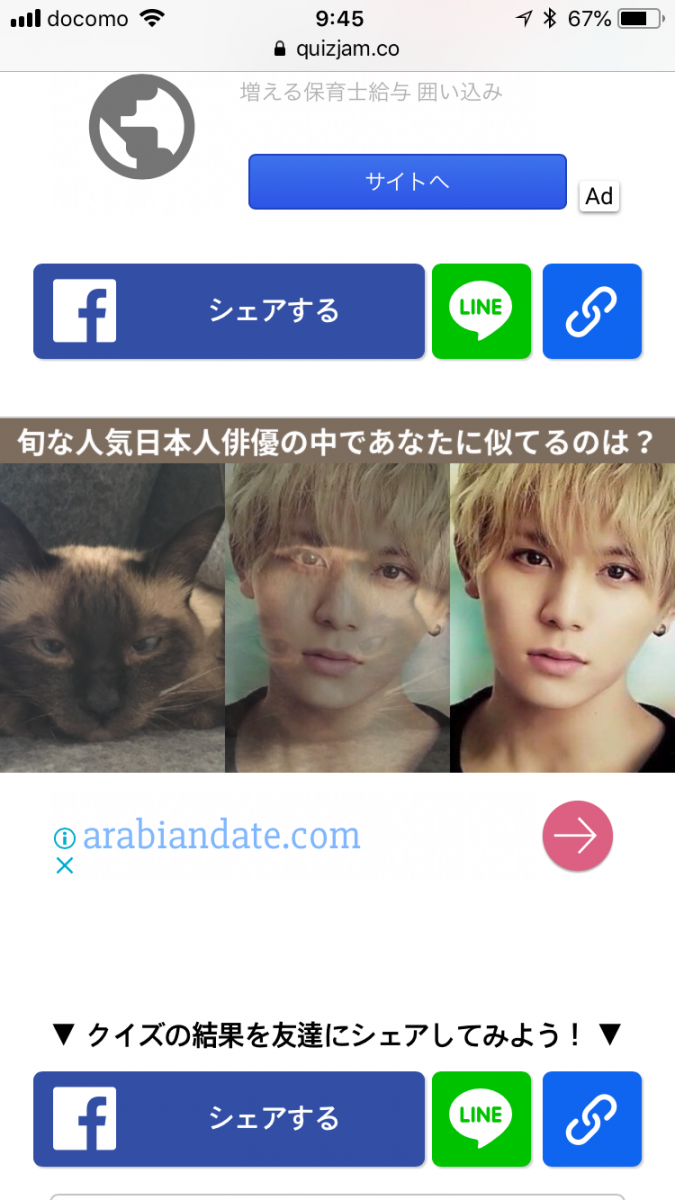This screenshot has height=1200, width=675.
Task: Tap LINE button under クイズの結果を友達にシェア heading
Action: pyautogui.click(x=481, y=1118)
